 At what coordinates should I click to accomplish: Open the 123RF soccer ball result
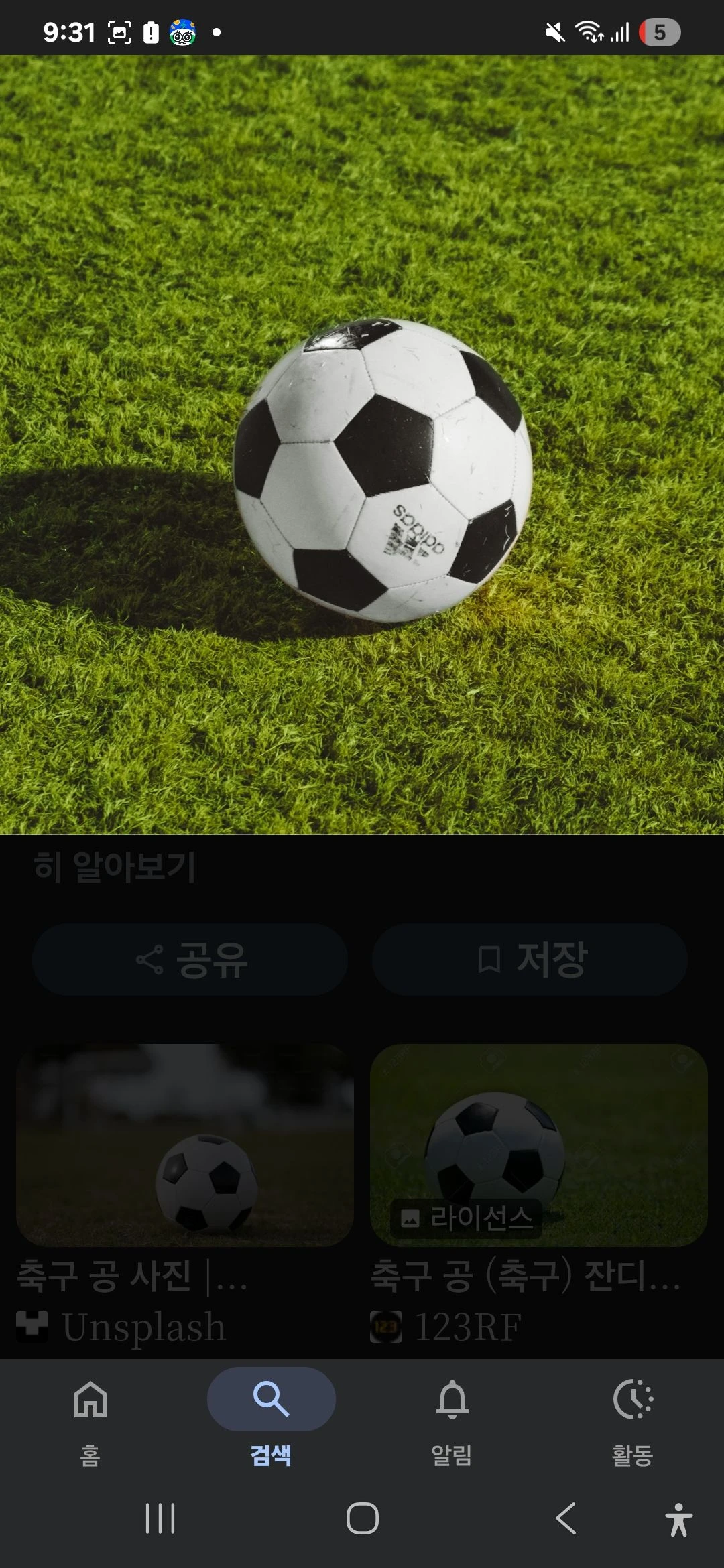point(539,1146)
